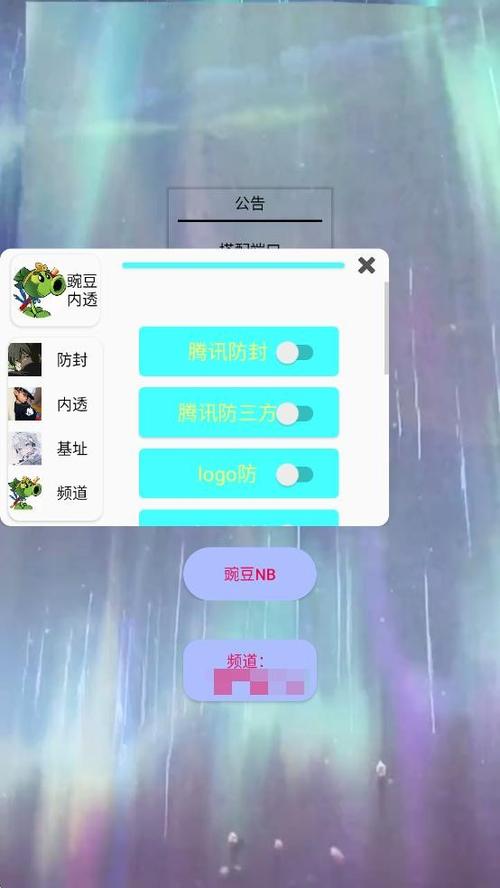Viewport: 500px width, 888px height.
Task: Switch to the 防封 section
Action: point(55,360)
